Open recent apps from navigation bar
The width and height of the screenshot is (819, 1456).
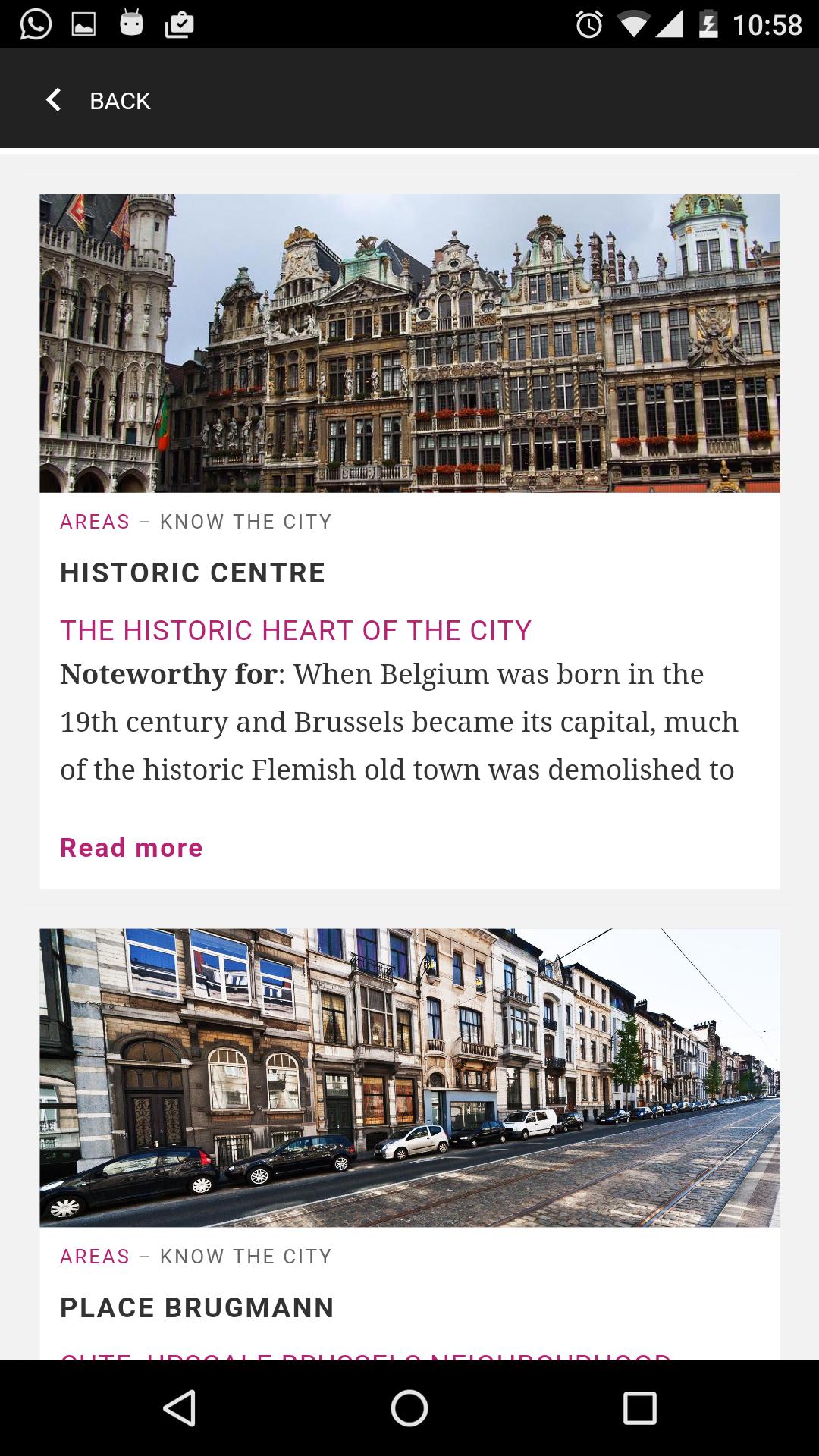[x=639, y=1409]
